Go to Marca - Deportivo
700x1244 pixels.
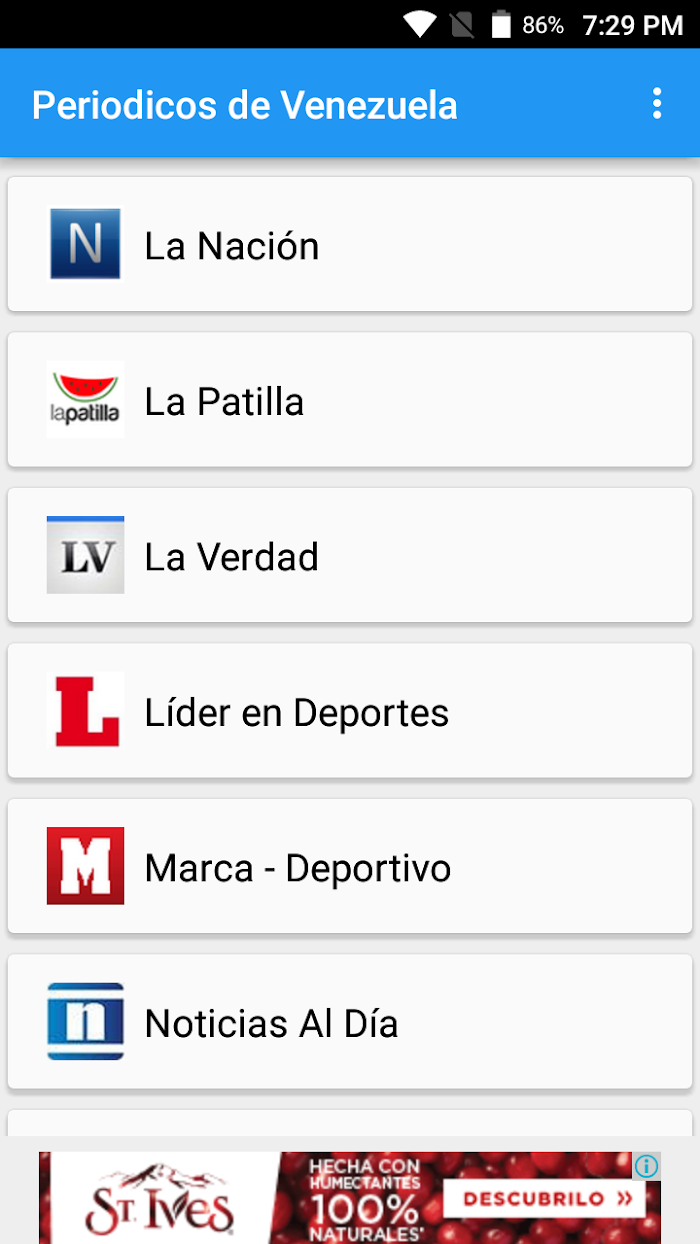tap(350, 866)
